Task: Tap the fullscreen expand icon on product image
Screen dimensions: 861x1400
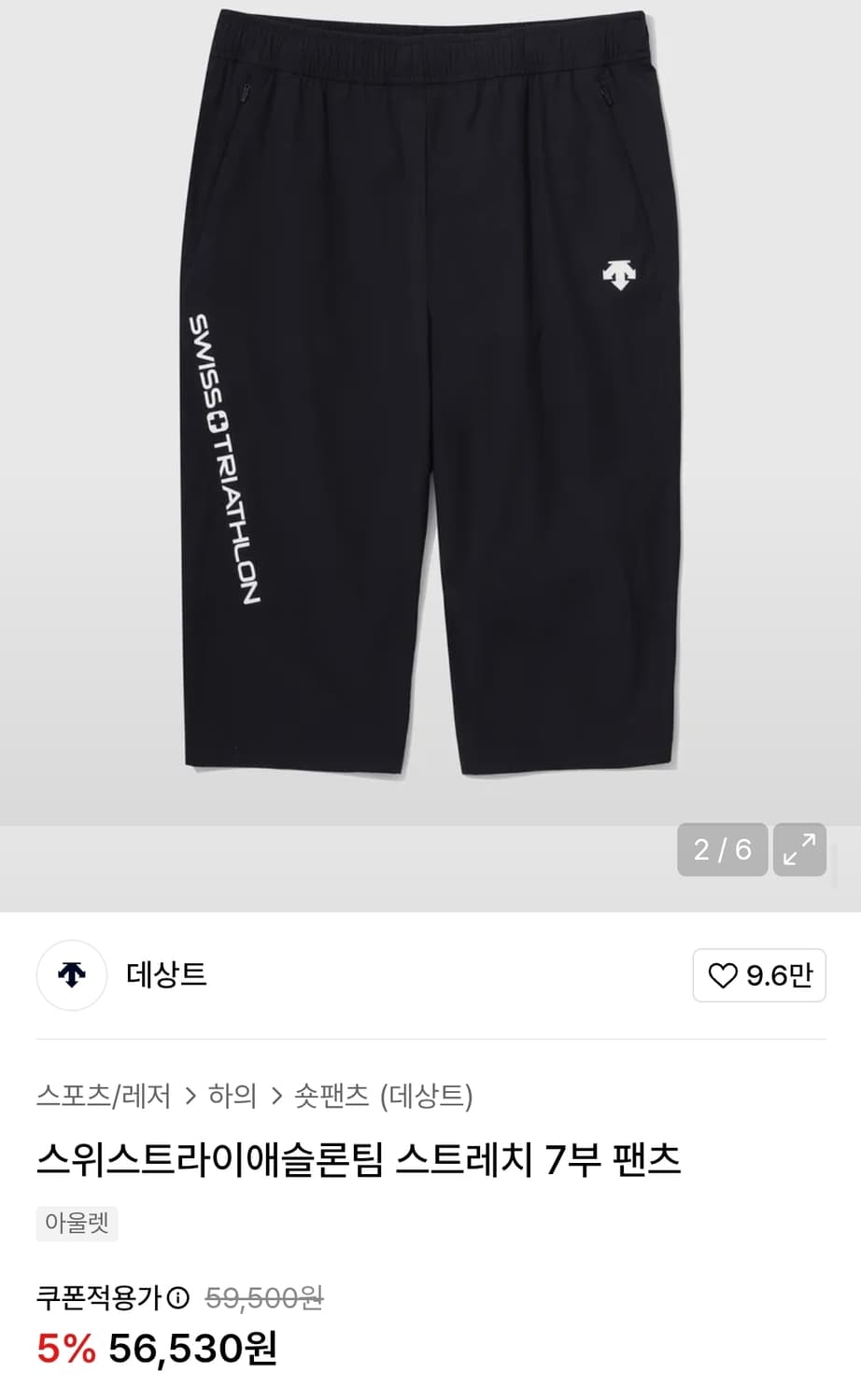Action: [798, 850]
